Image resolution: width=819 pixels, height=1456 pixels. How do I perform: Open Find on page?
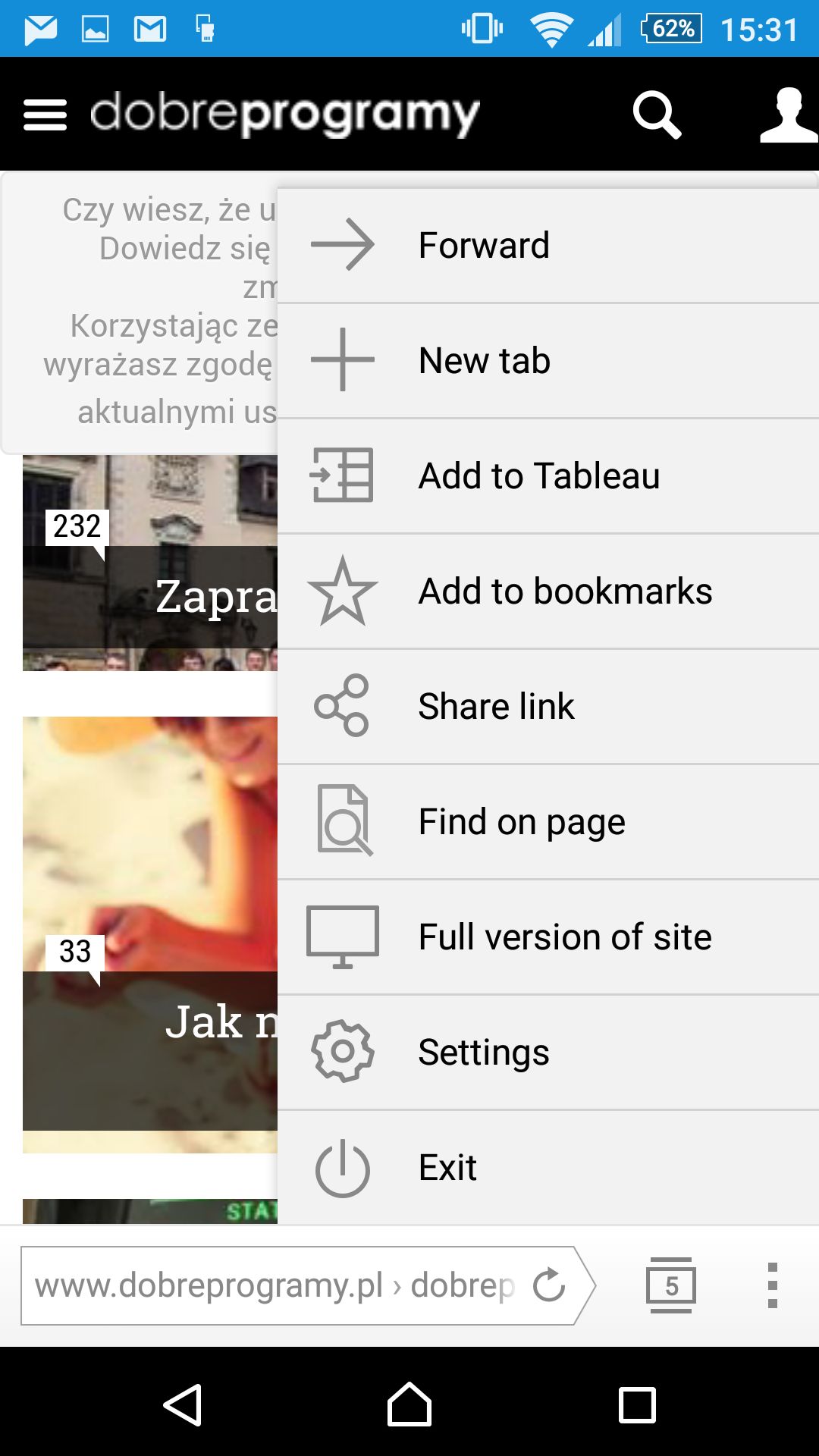point(548,821)
